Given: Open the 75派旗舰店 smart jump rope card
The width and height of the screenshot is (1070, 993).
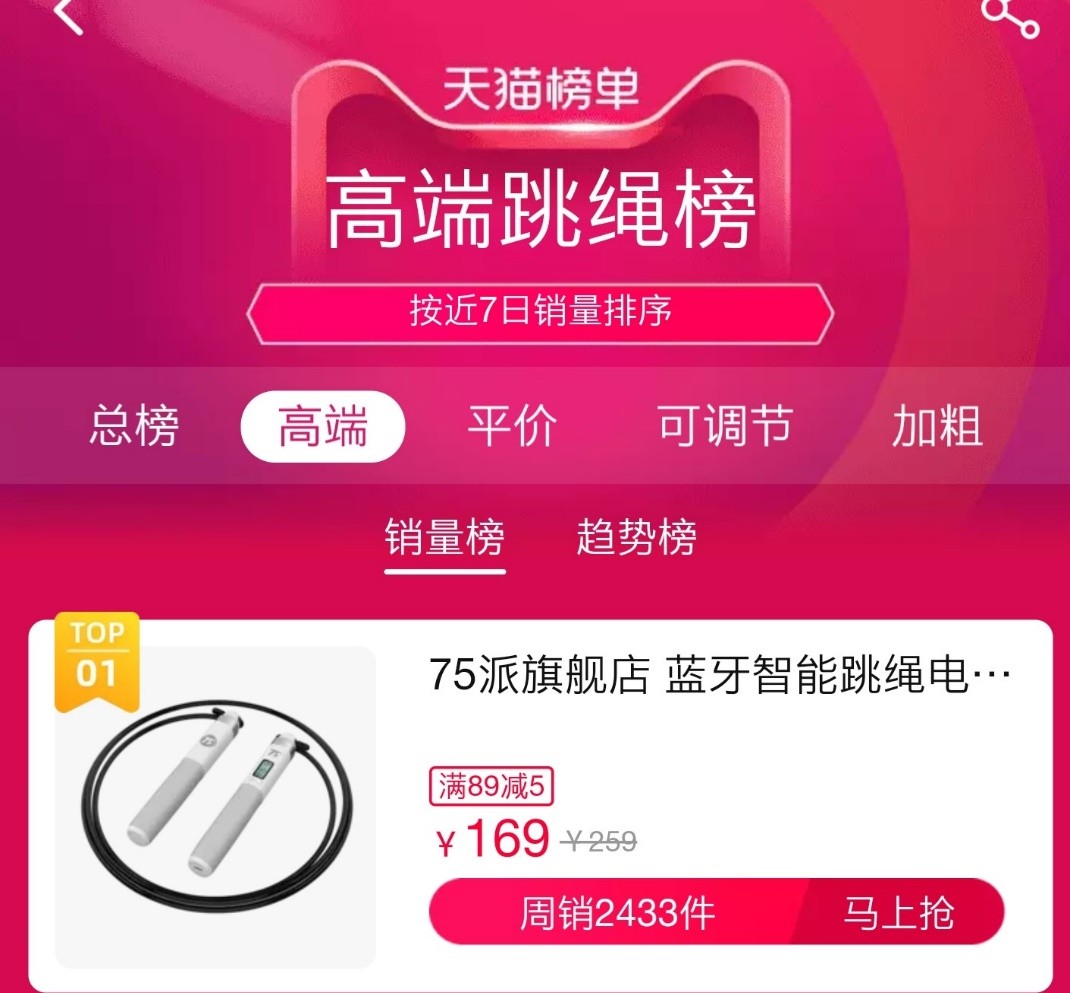Looking at the screenshot, I should [719, 678].
